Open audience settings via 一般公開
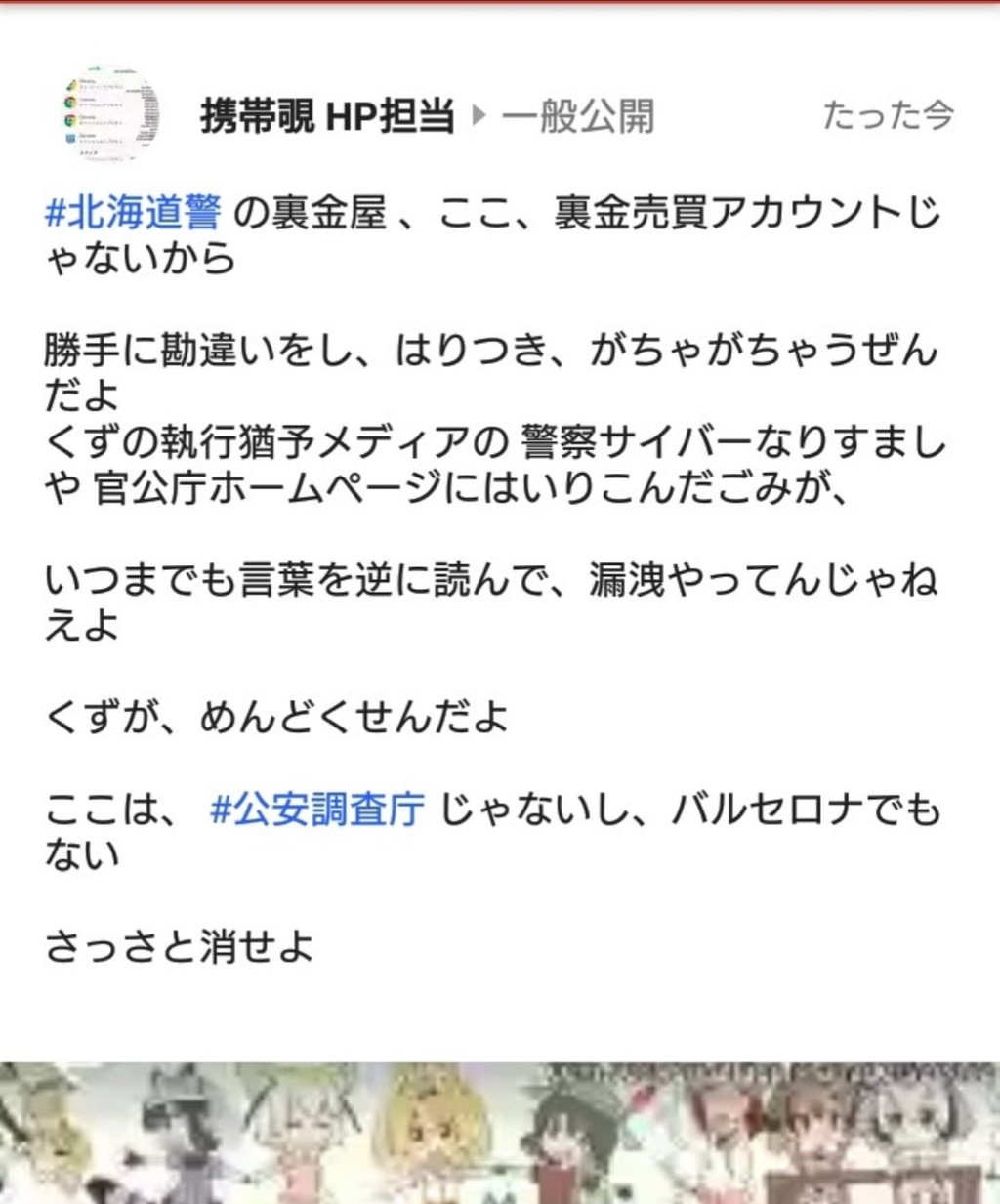Image resolution: width=1000 pixels, height=1204 pixels. 581,114
